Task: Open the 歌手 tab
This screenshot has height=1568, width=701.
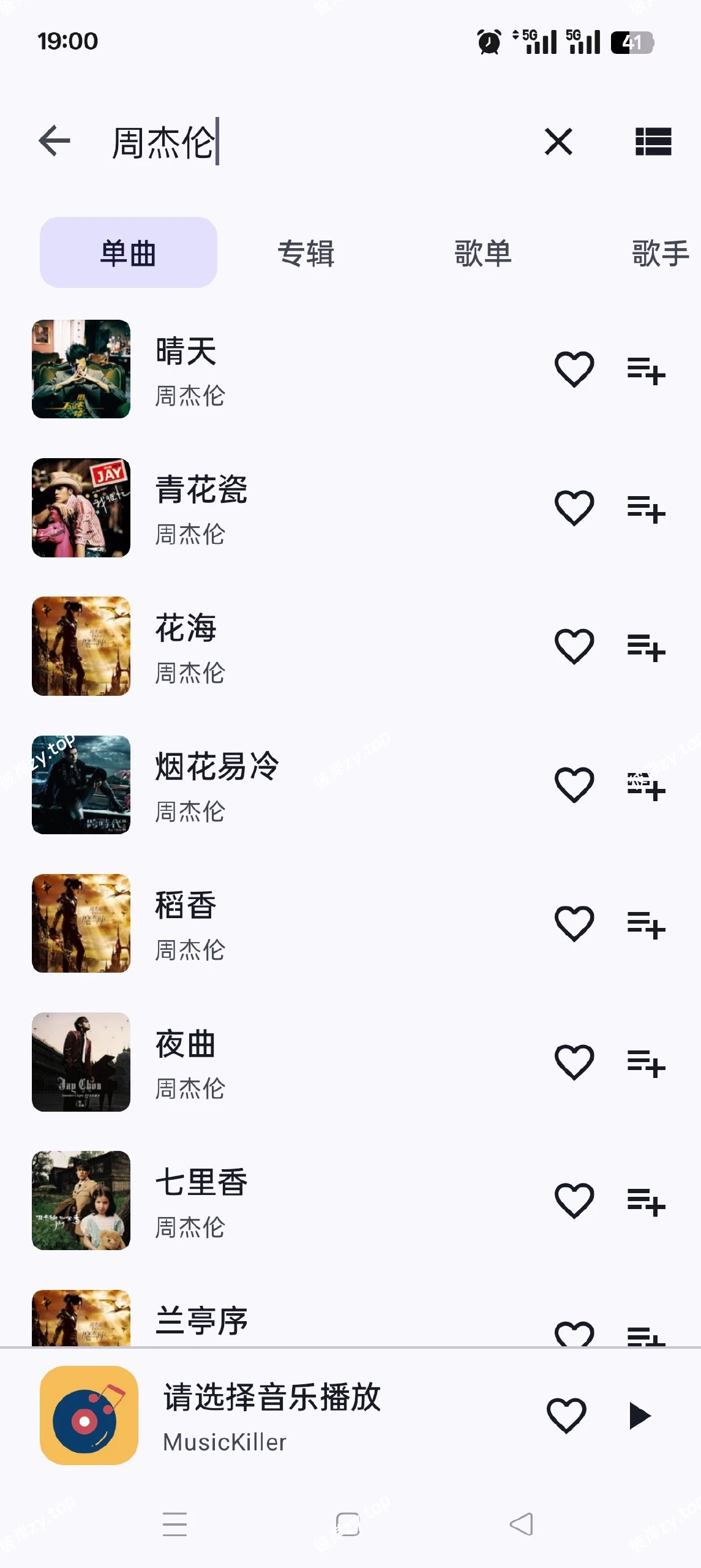Action: click(x=659, y=255)
